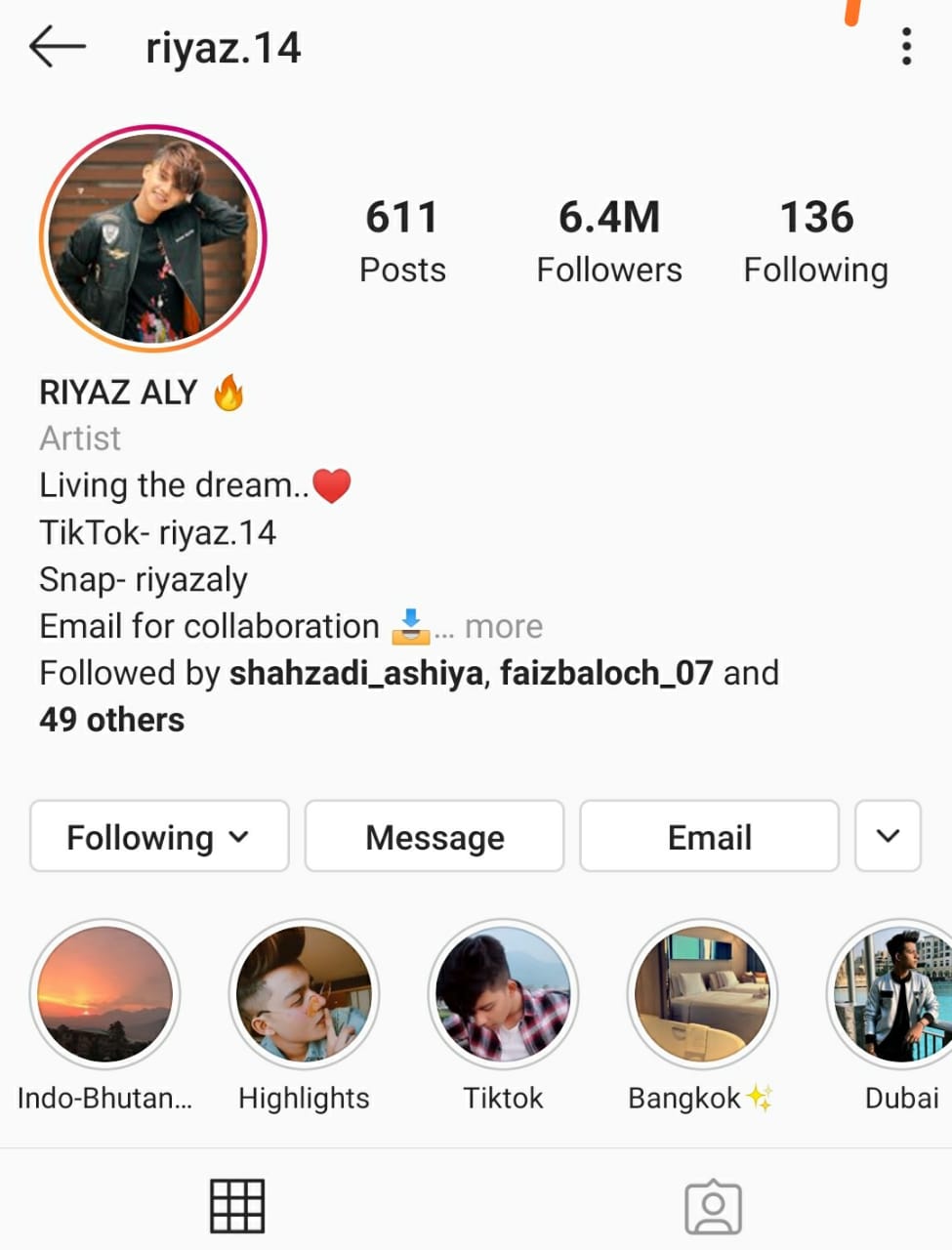952x1250 pixels.
Task: View the Tiktok story highlight
Action: pyautogui.click(x=503, y=994)
